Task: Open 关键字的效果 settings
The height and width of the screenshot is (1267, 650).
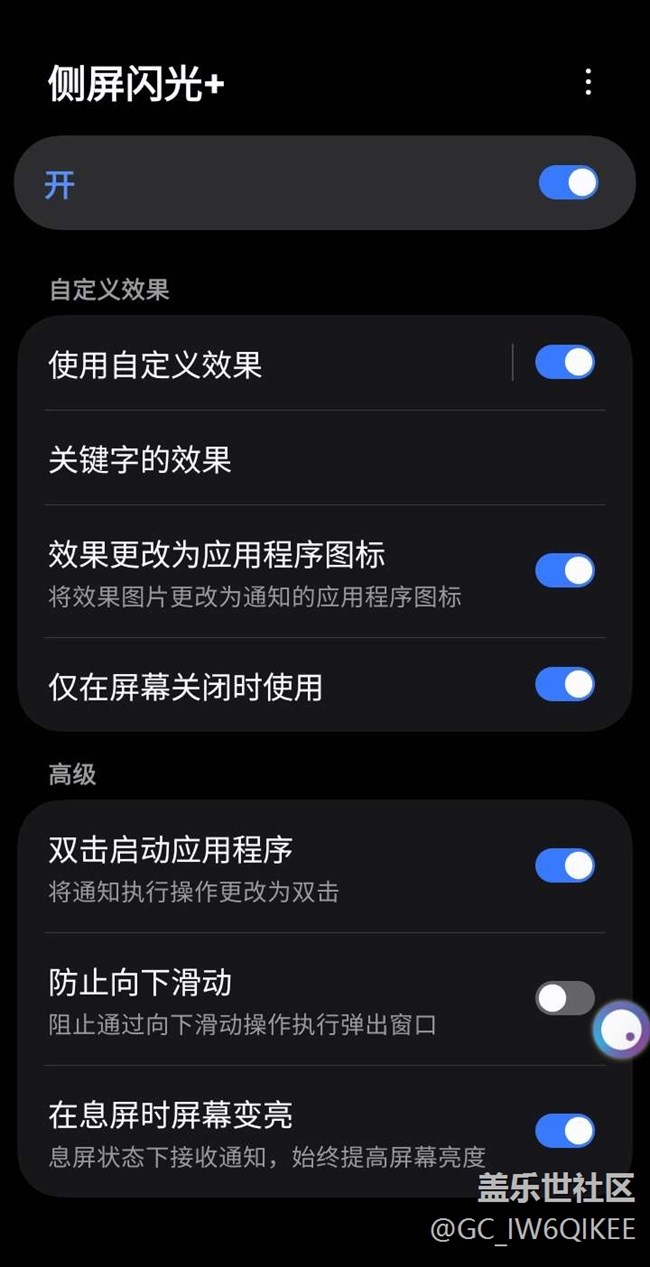Action: [140, 459]
